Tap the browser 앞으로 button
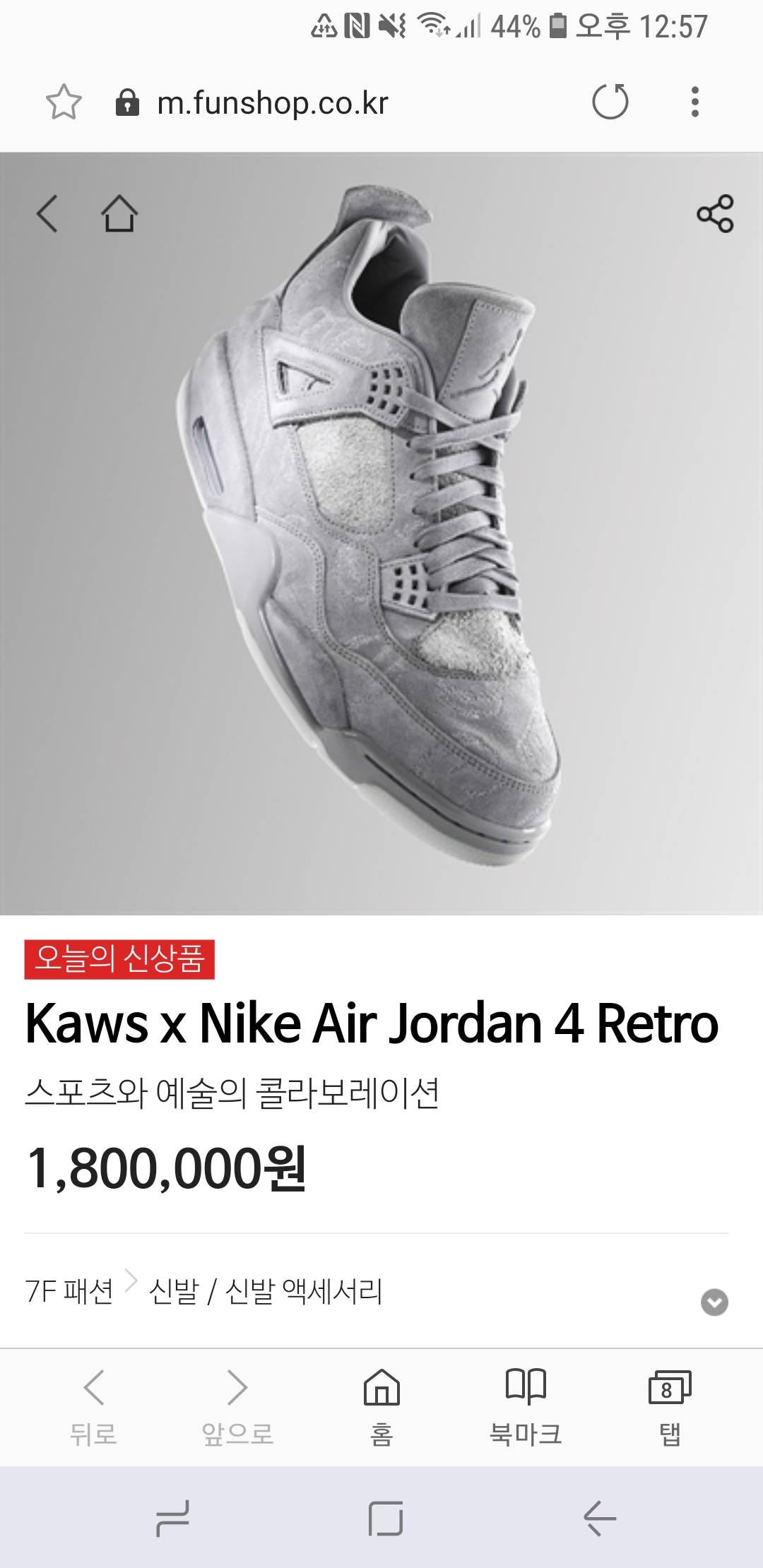763x1568 pixels. pyautogui.click(x=237, y=1406)
